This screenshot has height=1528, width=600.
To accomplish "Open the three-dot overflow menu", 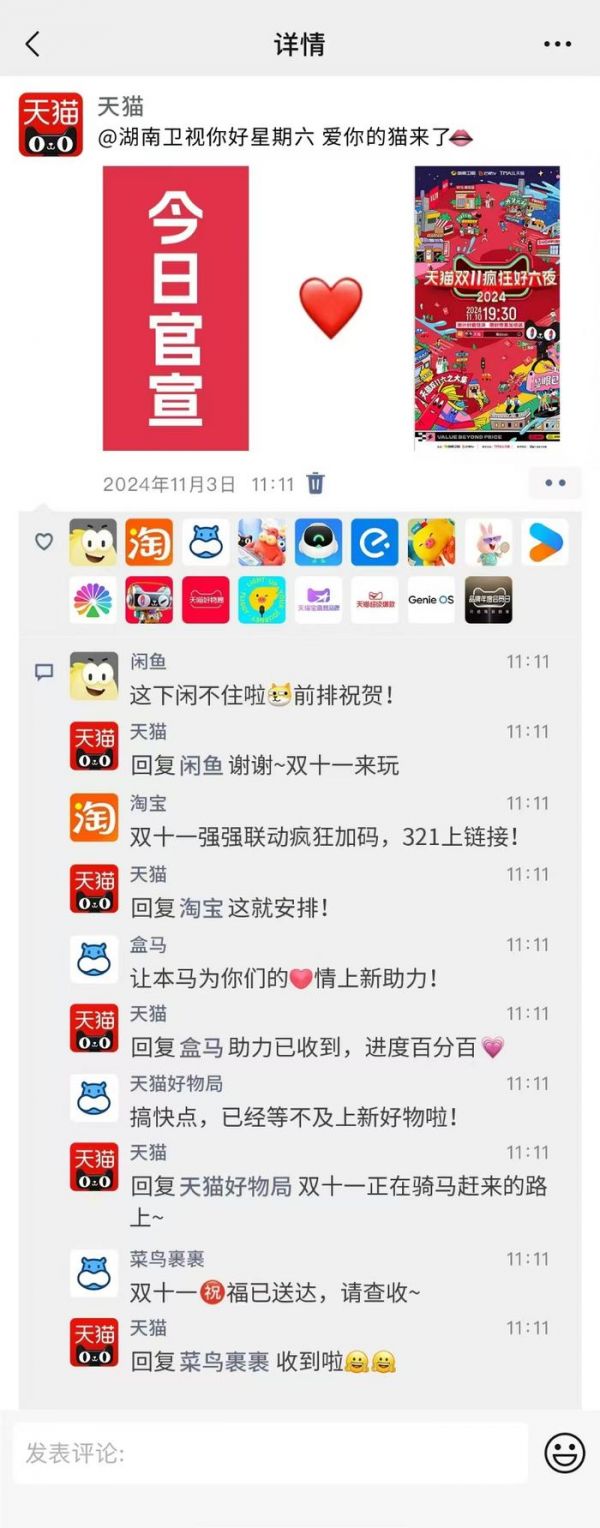I will (x=557, y=44).
